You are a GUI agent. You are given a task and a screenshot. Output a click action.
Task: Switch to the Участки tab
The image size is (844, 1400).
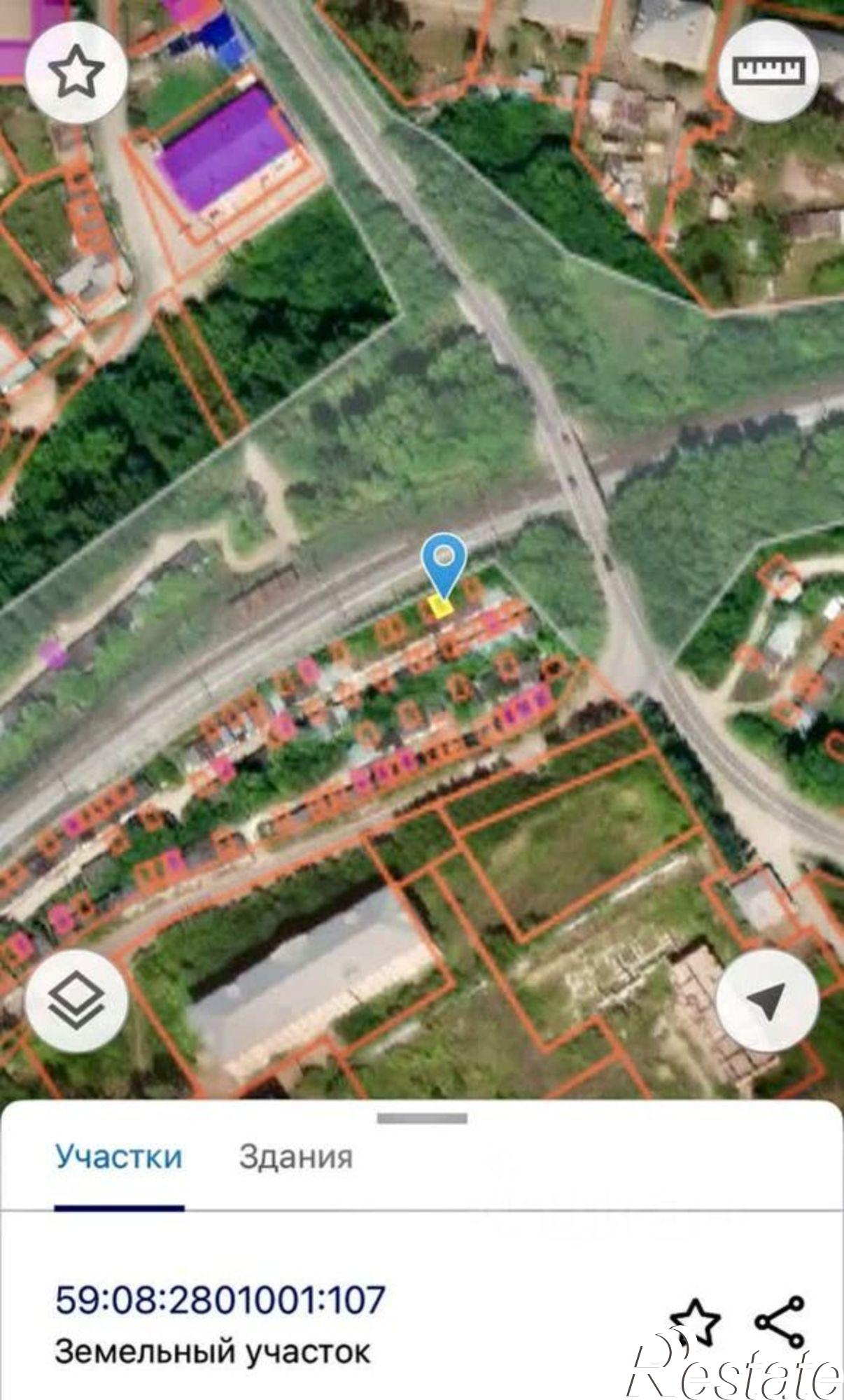119,1156
